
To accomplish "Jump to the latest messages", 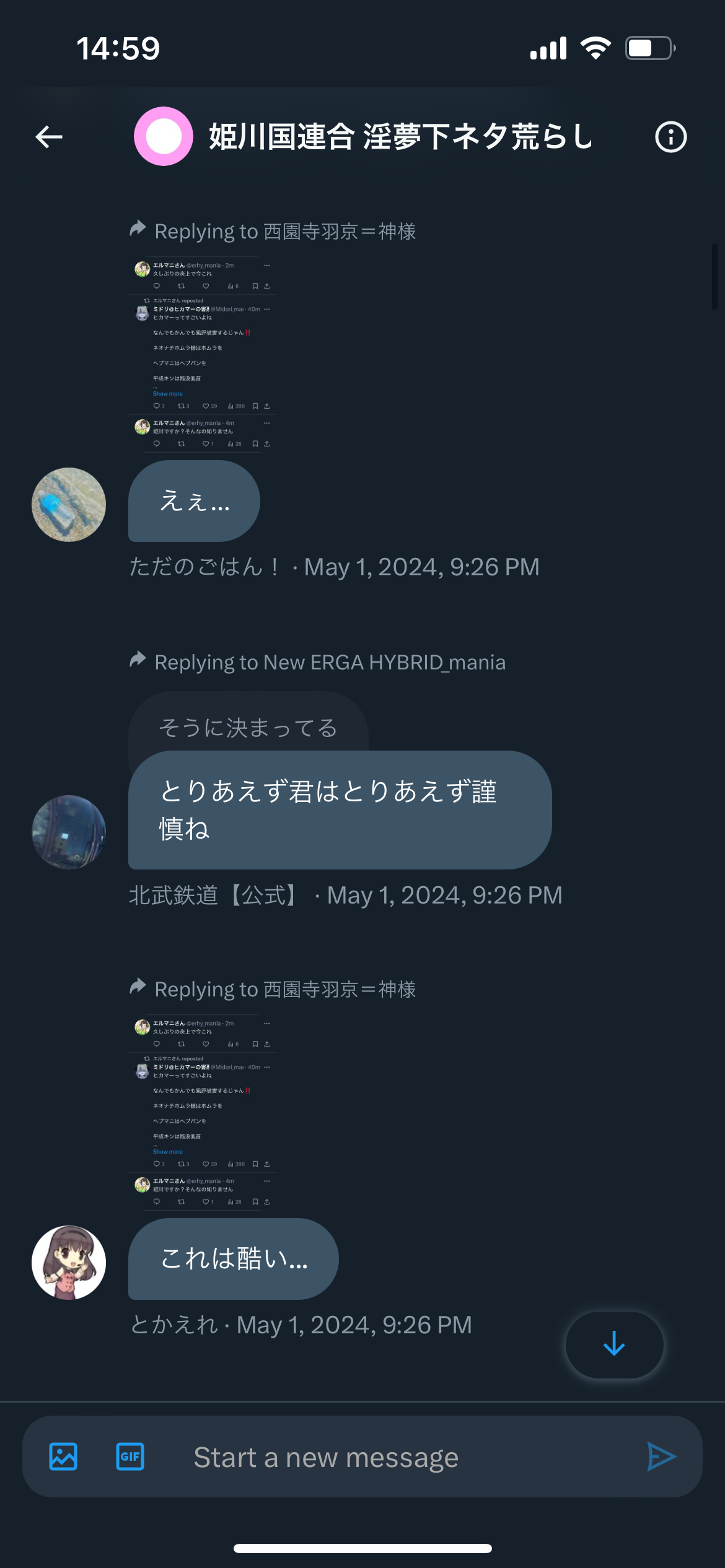I will pos(614,1344).
